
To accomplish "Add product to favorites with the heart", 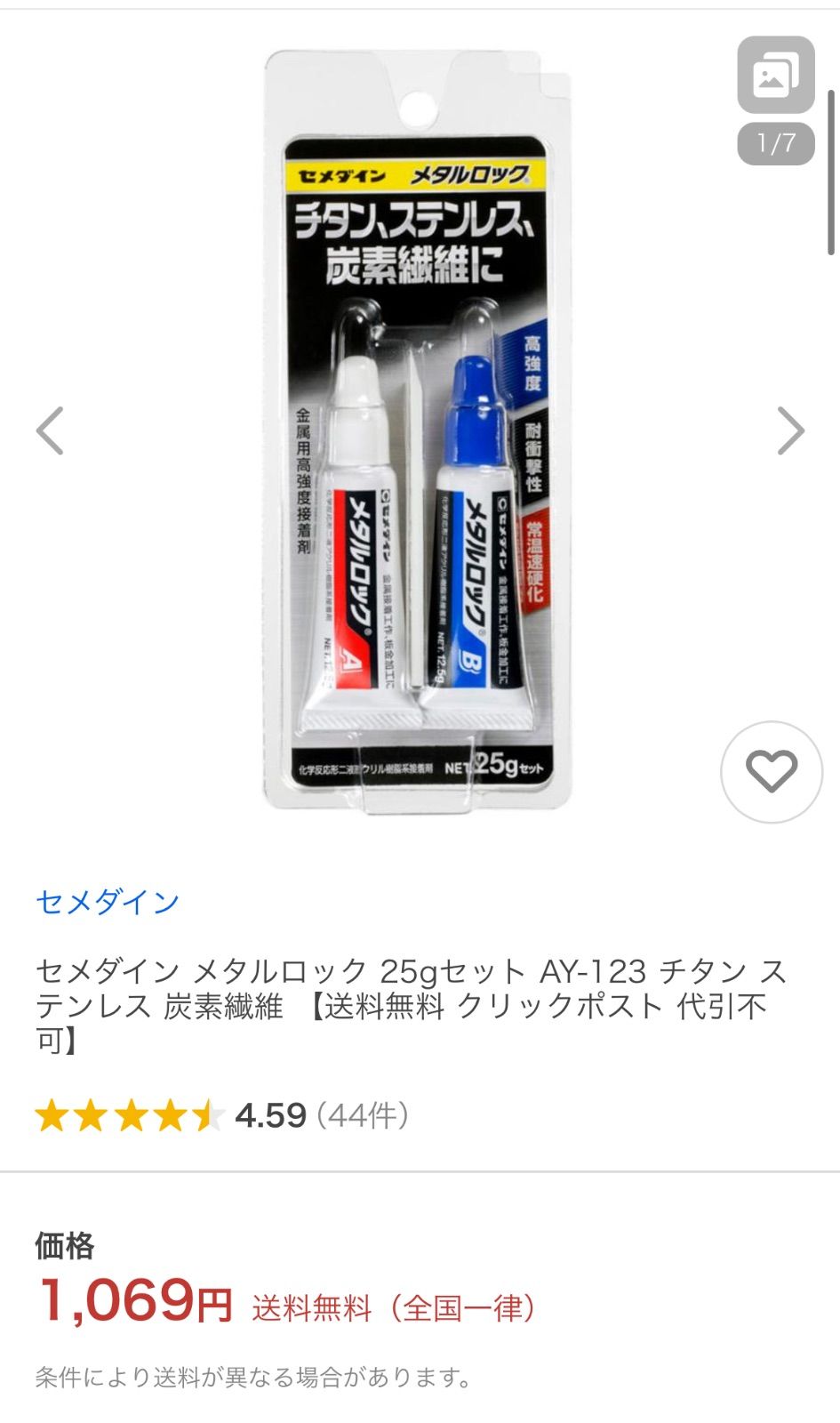I will point(771,771).
